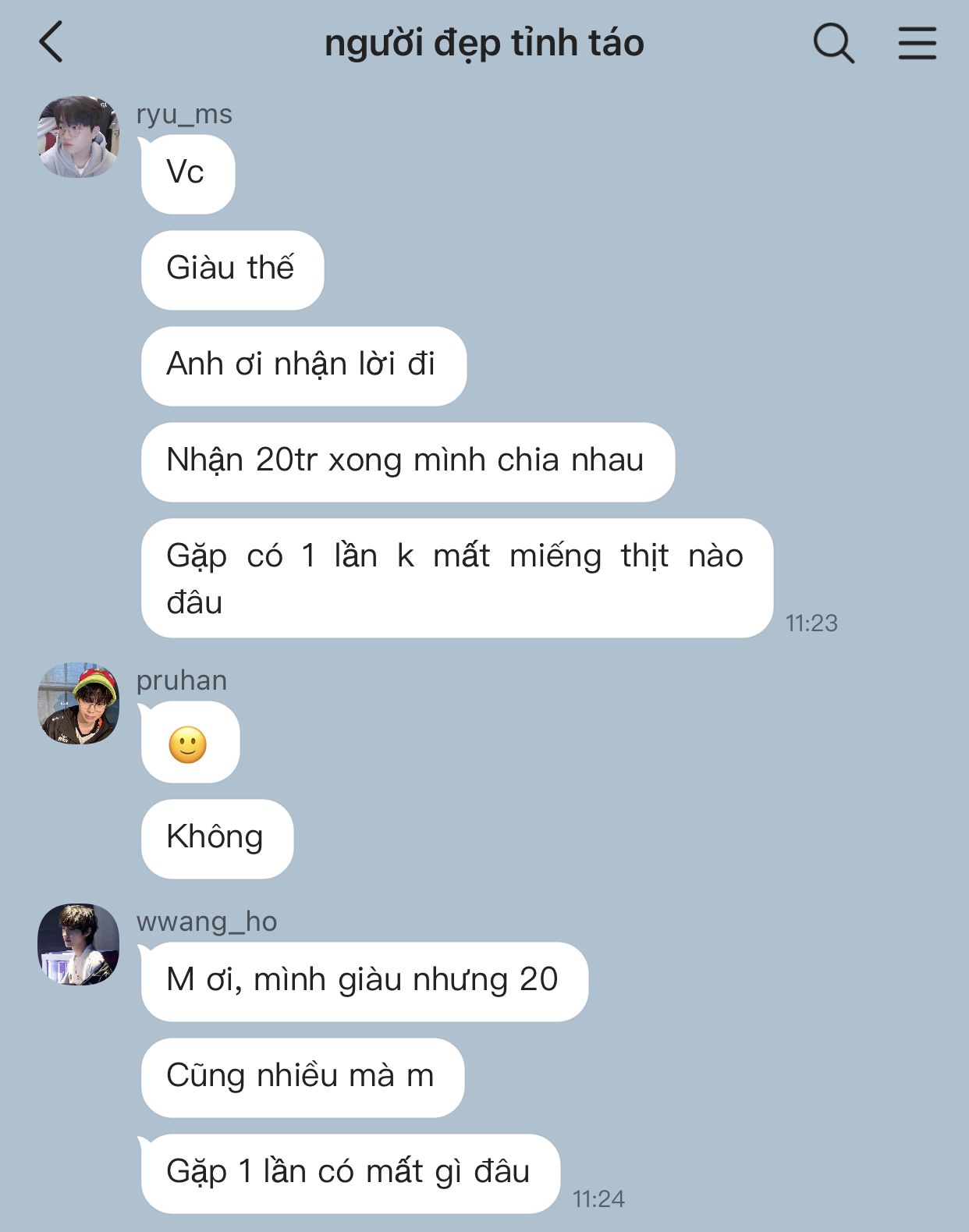Open the chat menu
This screenshot has width=969, height=1232.
[x=917, y=43]
